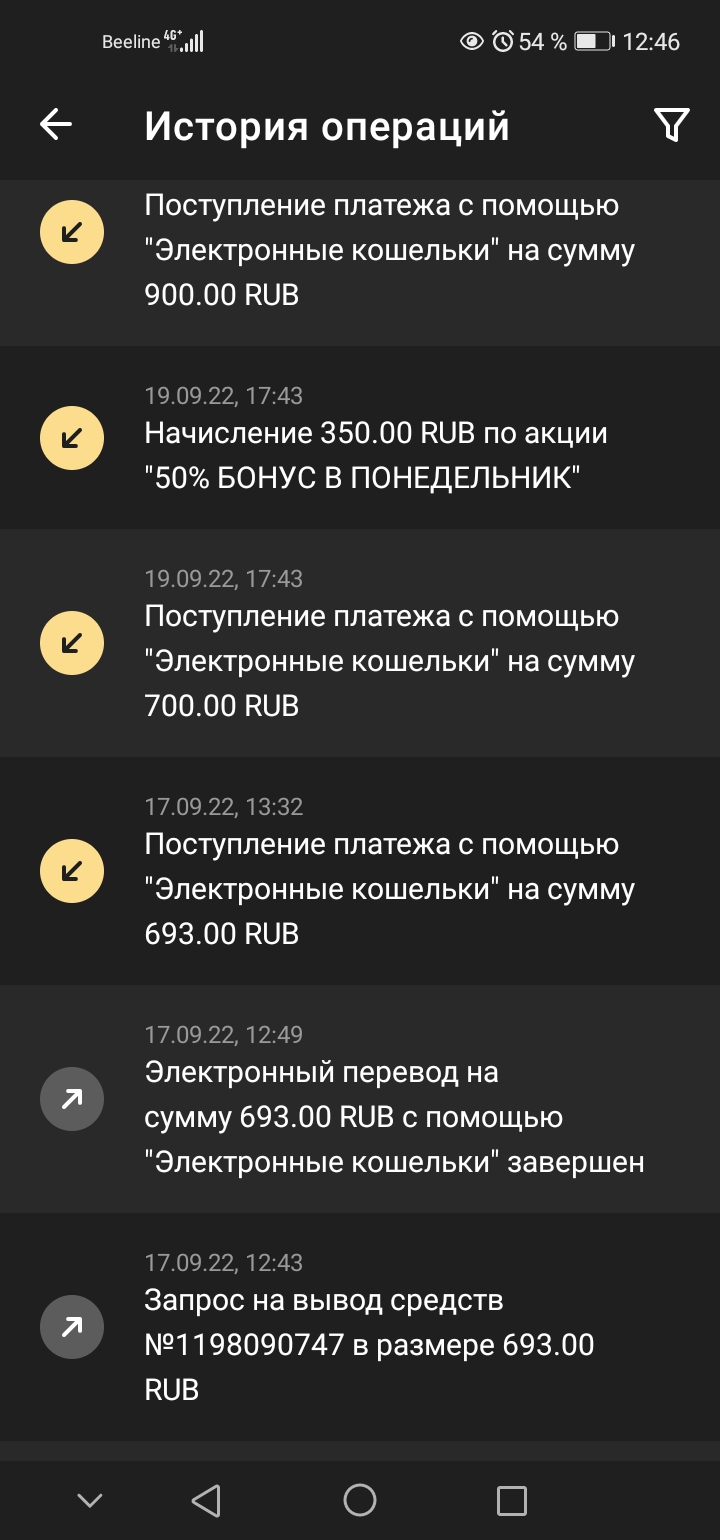Go back from История операций
This screenshot has width=720, height=1540.
click(56, 125)
